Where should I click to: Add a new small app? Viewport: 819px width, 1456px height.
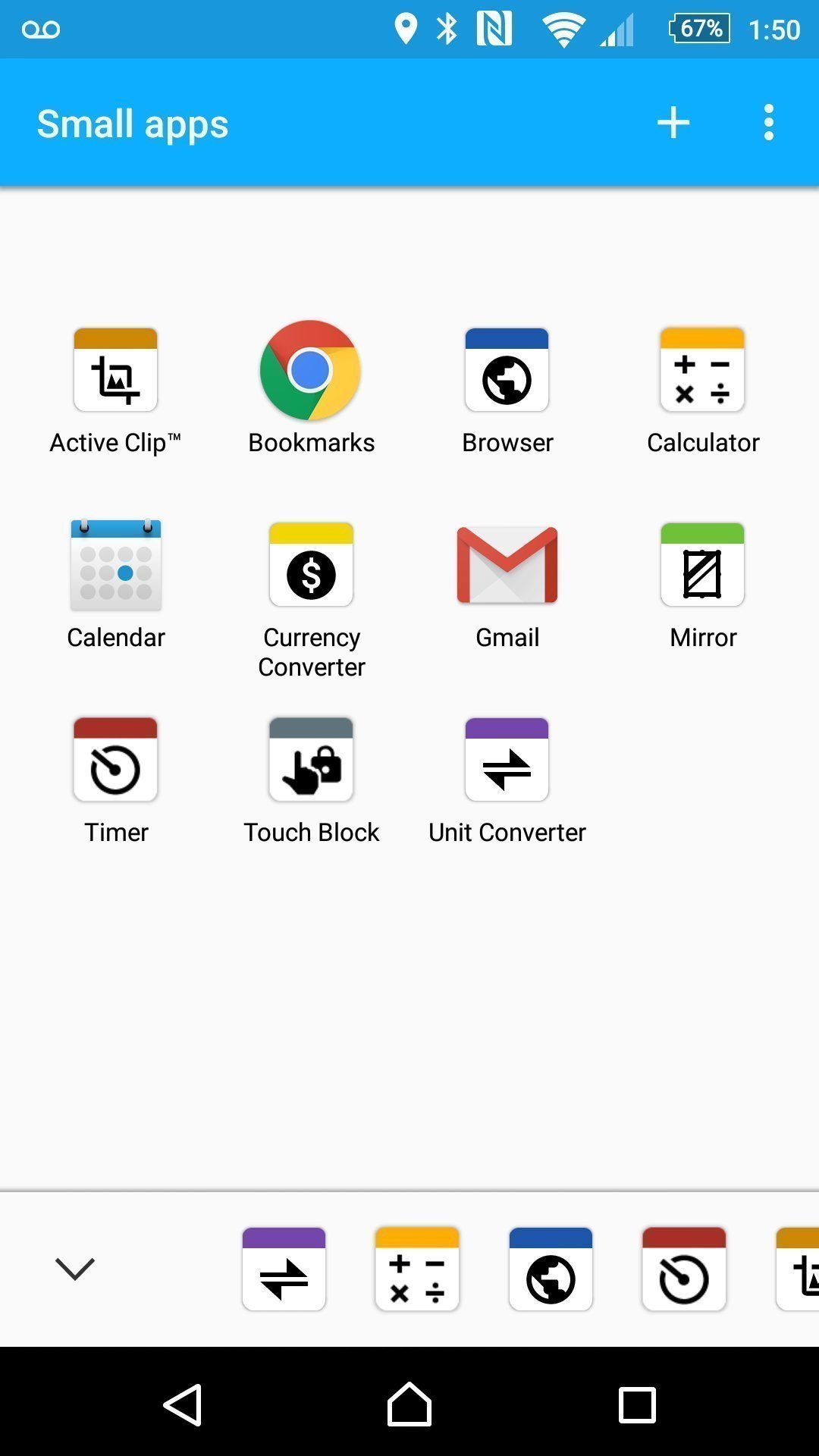coord(673,123)
